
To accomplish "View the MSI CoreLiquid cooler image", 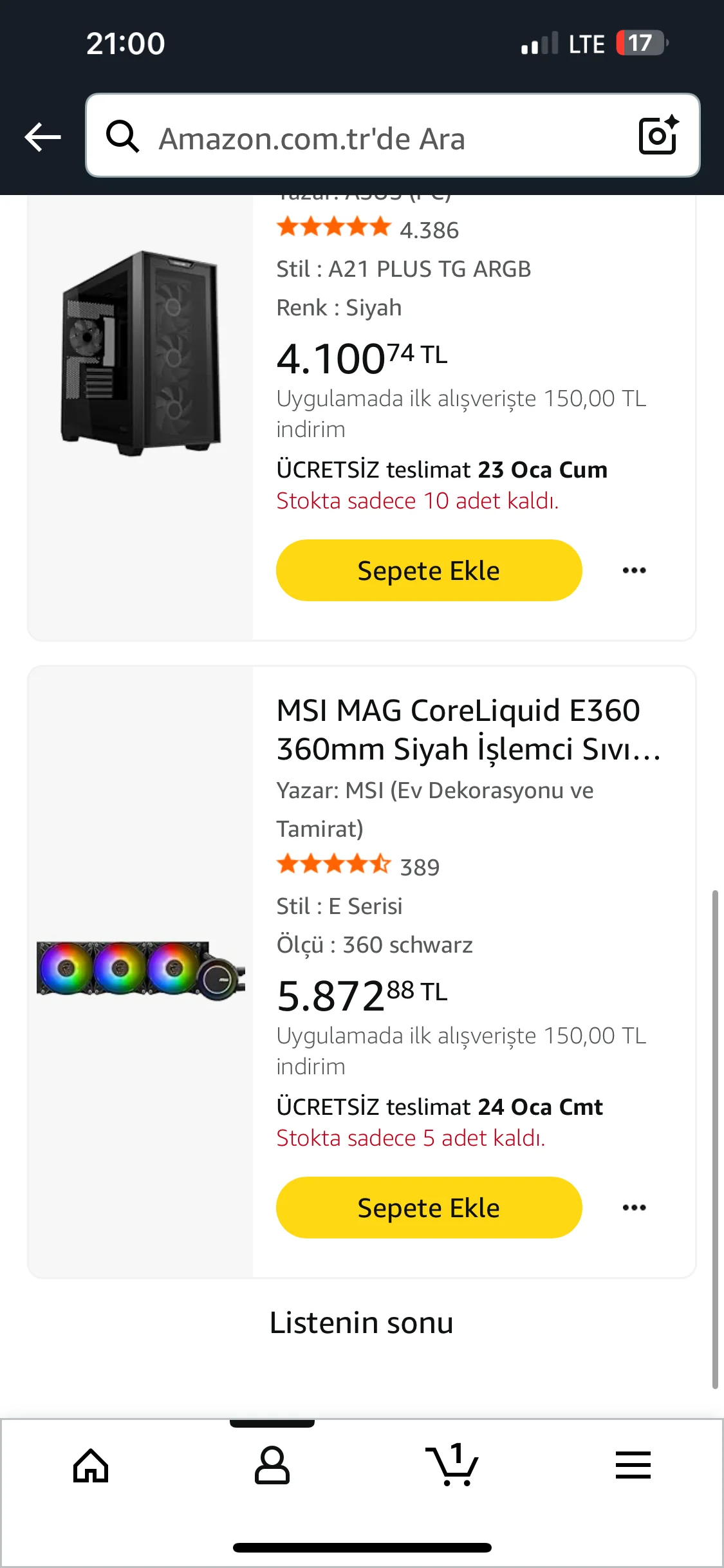I will (141, 968).
